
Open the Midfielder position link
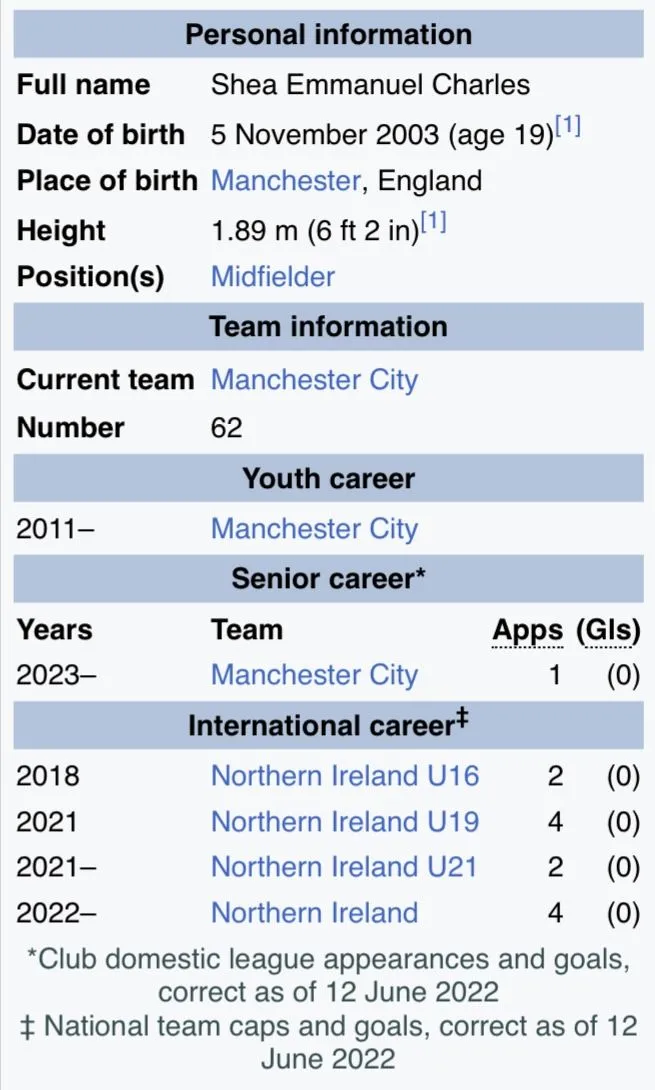273,277
